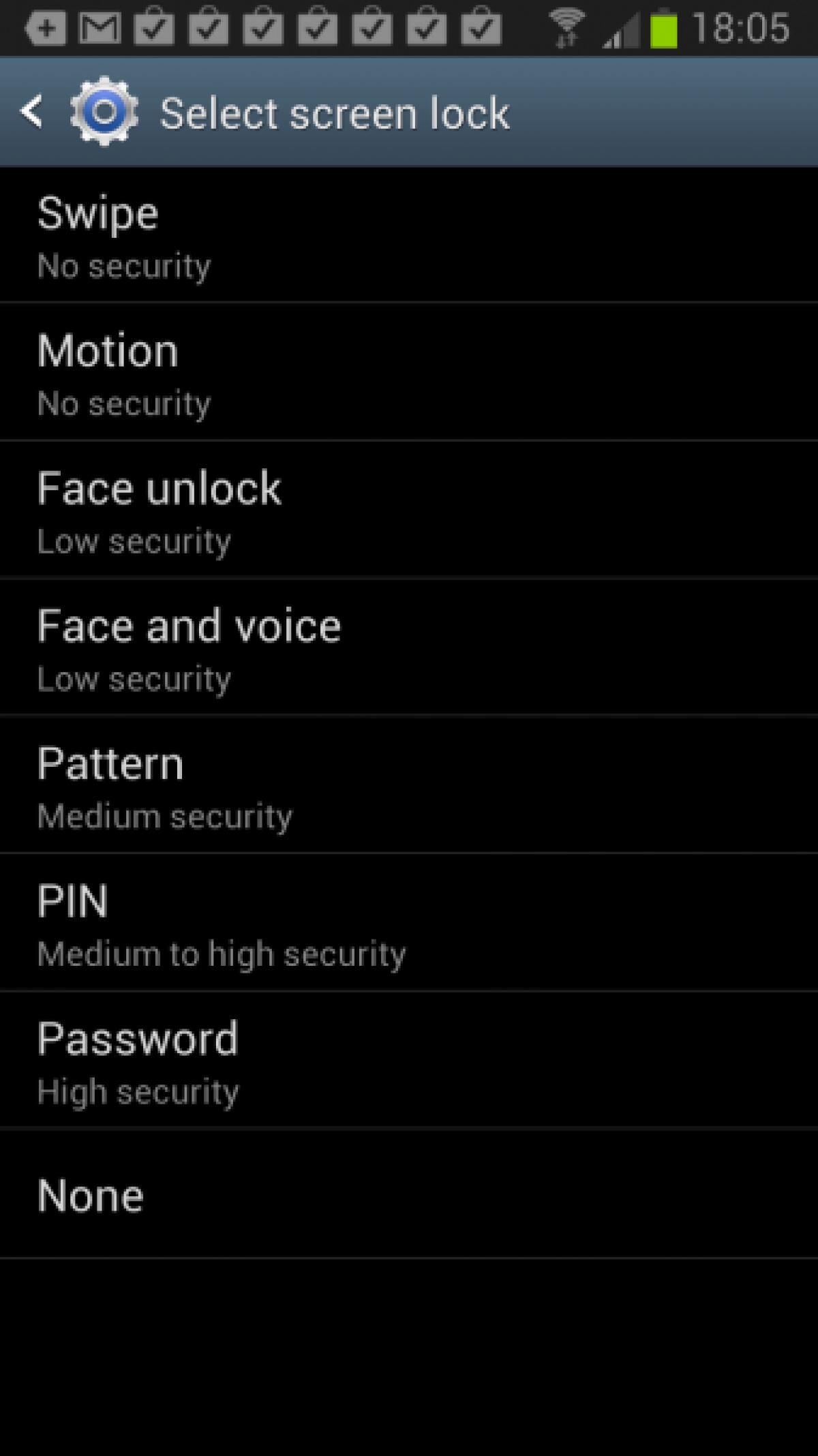Viewport: 818px width, 1456px height.
Task: Tap the last shopping bag notification icon
Action: [481, 27]
